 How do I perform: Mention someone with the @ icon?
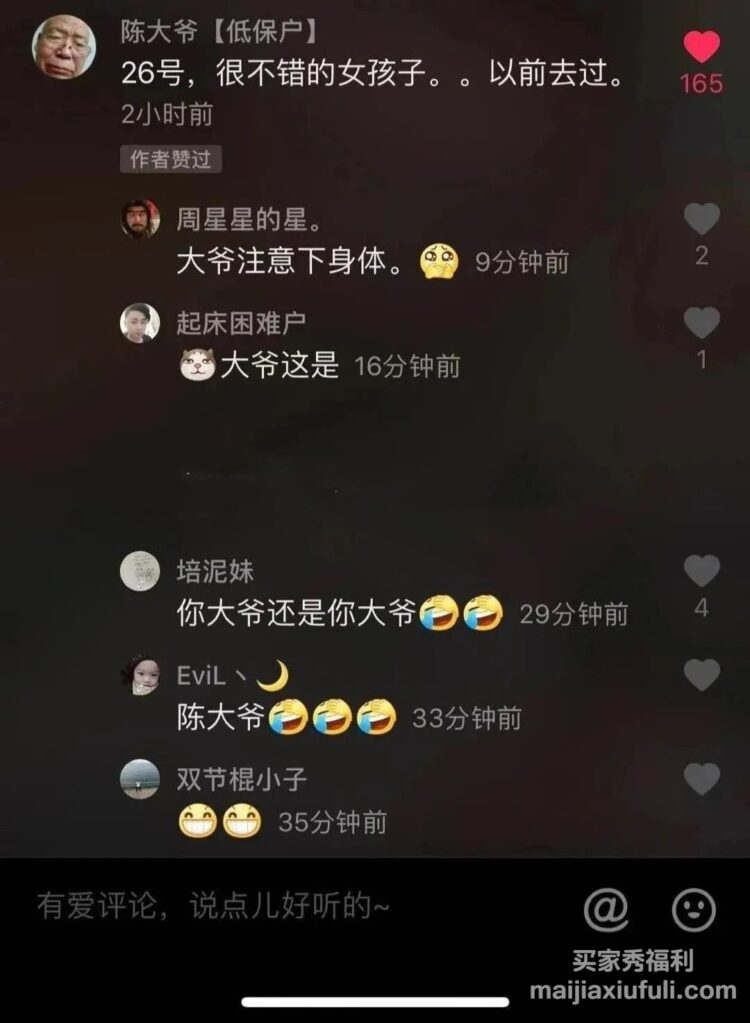[606, 909]
